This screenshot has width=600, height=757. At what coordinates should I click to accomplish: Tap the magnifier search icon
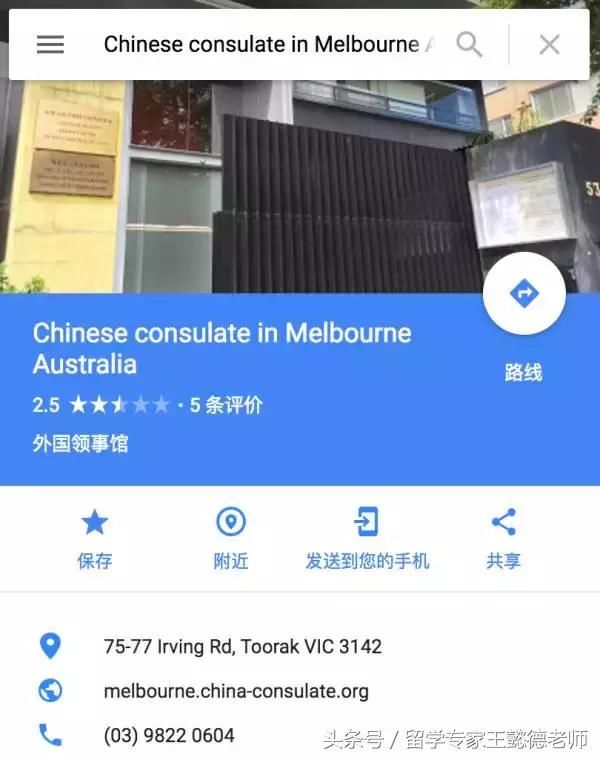(468, 44)
